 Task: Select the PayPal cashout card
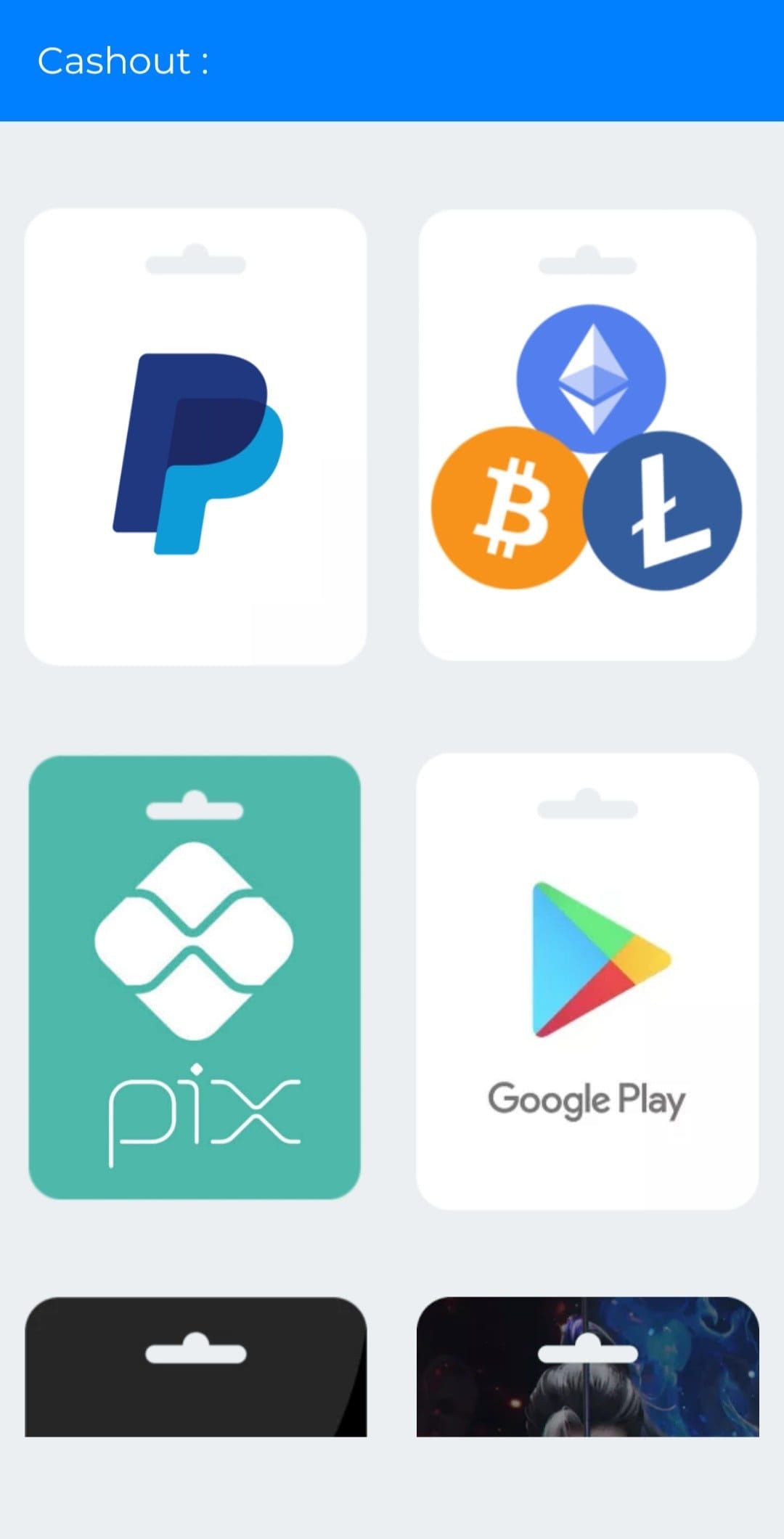(x=195, y=436)
